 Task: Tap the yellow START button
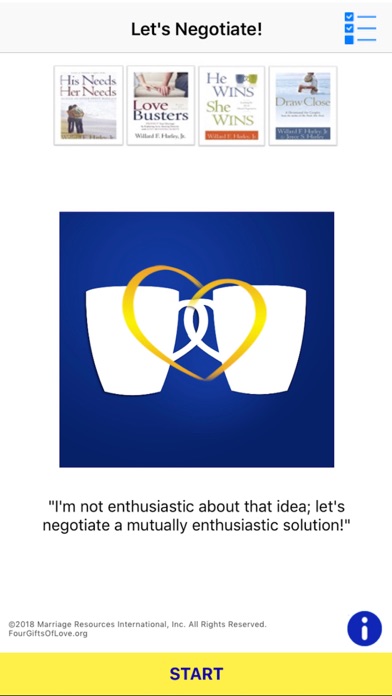coord(196,674)
